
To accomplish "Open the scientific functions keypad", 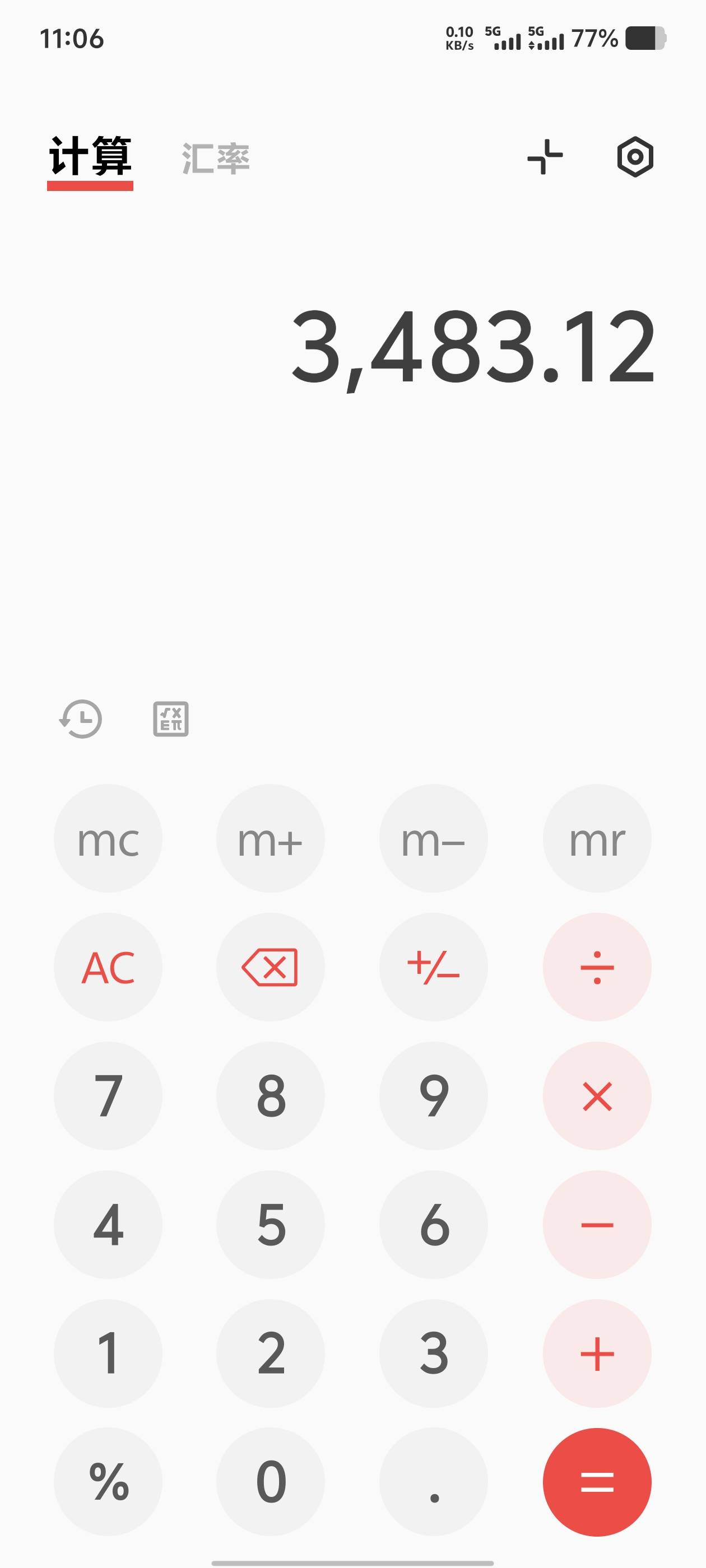I will [x=170, y=719].
